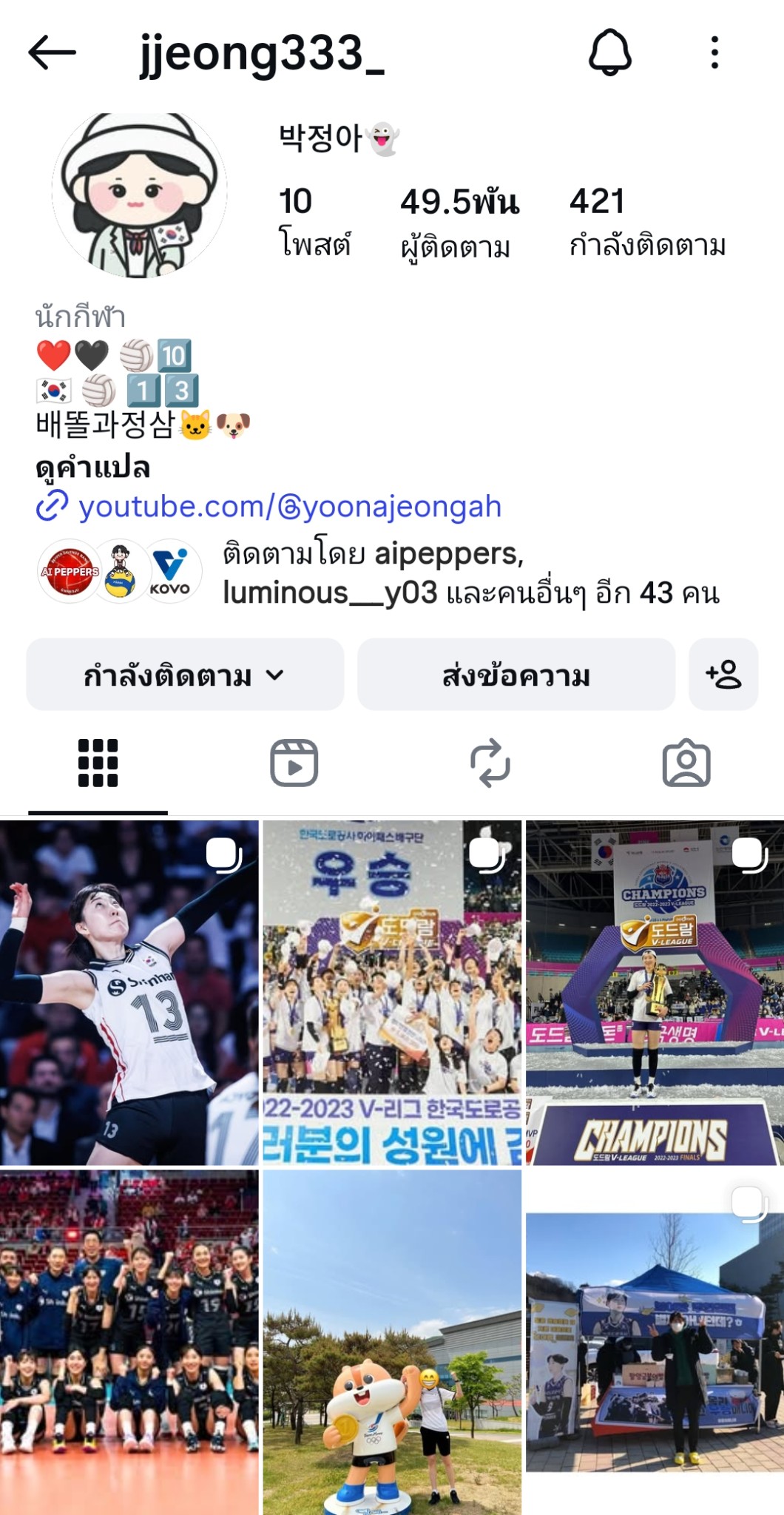This screenshot has width=784, height=1515.
Task: View the profile picture of jjeong333_
Action: 140,195
